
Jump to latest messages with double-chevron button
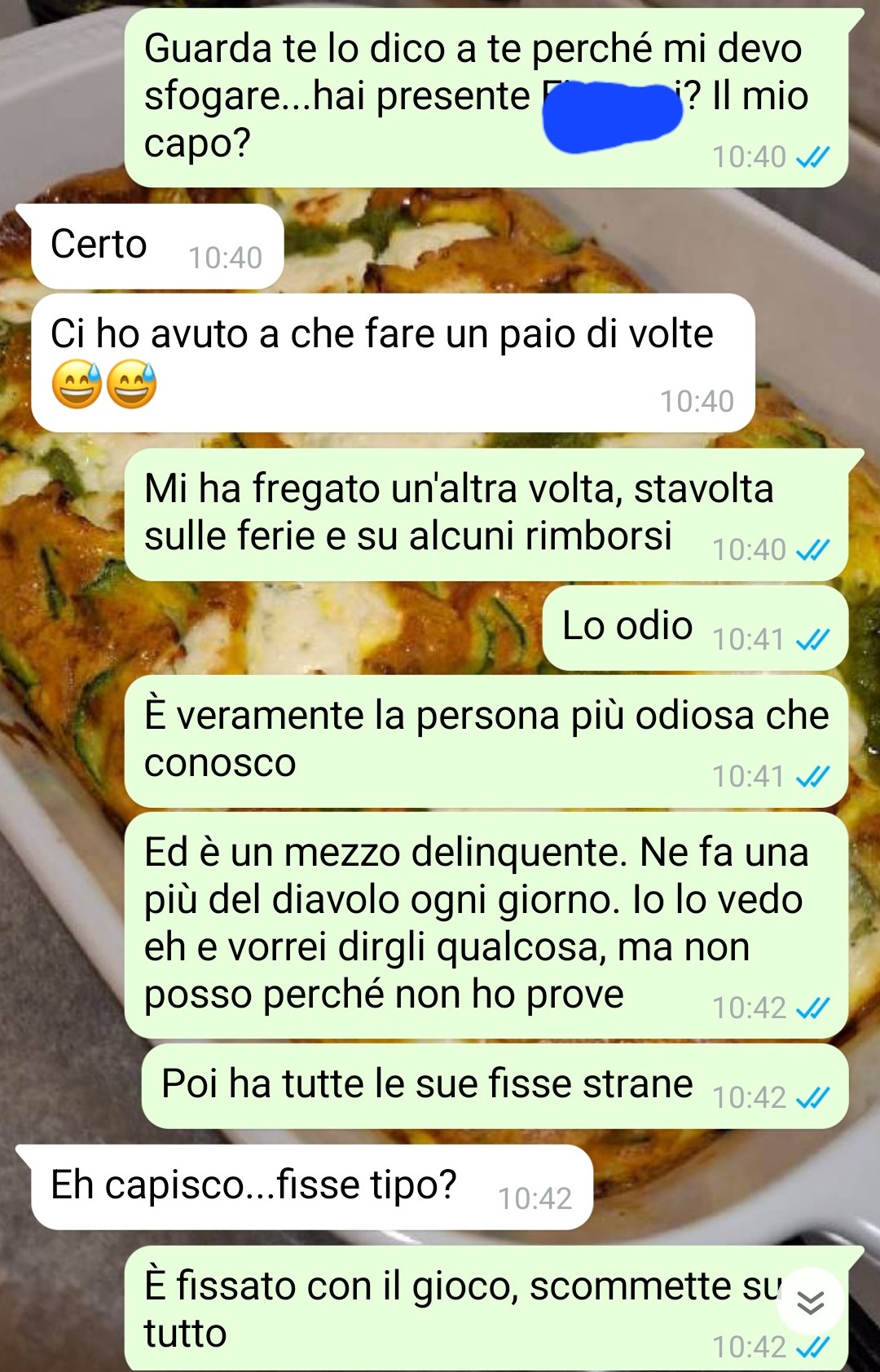click(810, 1302)
